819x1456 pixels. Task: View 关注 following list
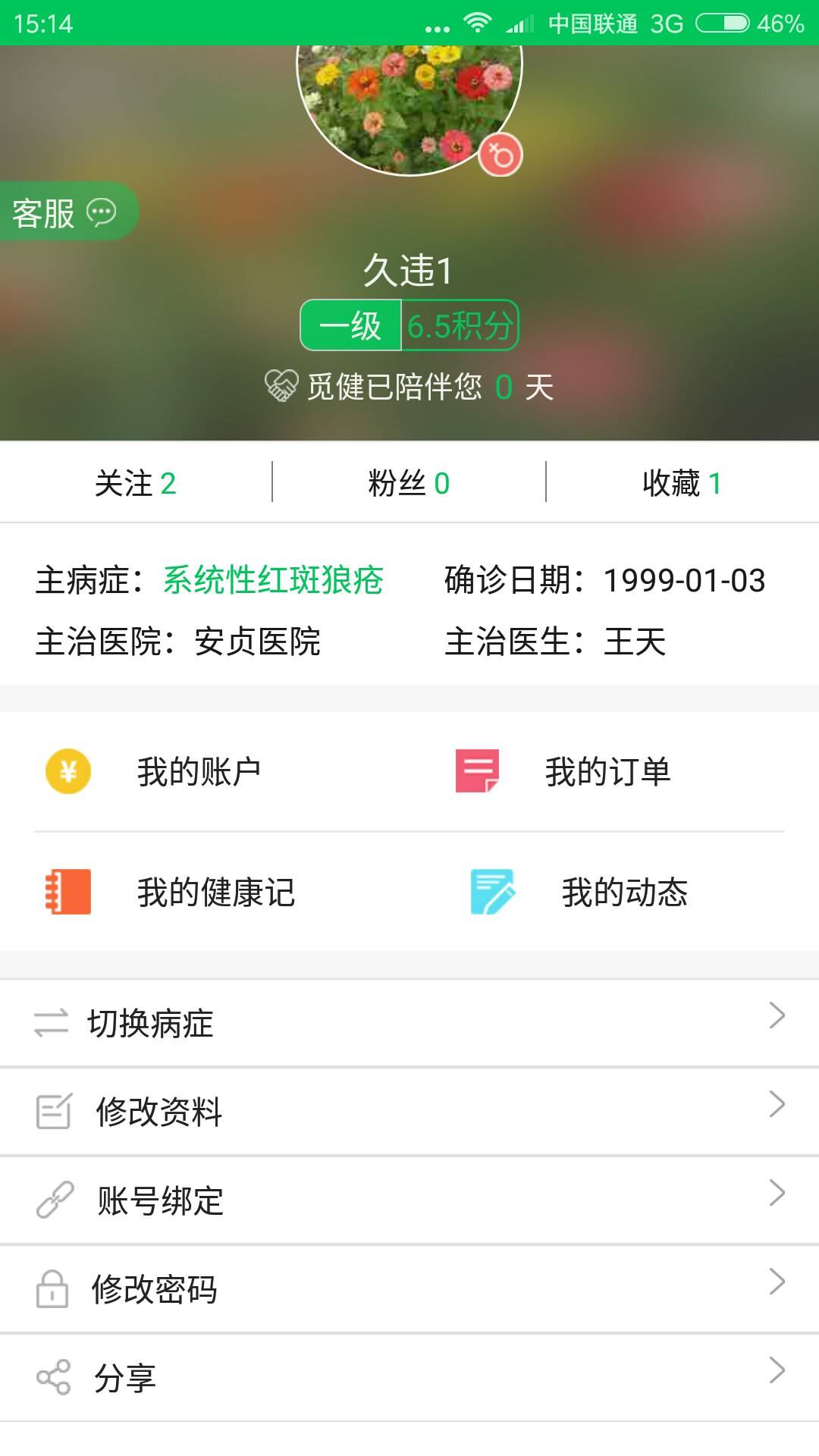136,483
